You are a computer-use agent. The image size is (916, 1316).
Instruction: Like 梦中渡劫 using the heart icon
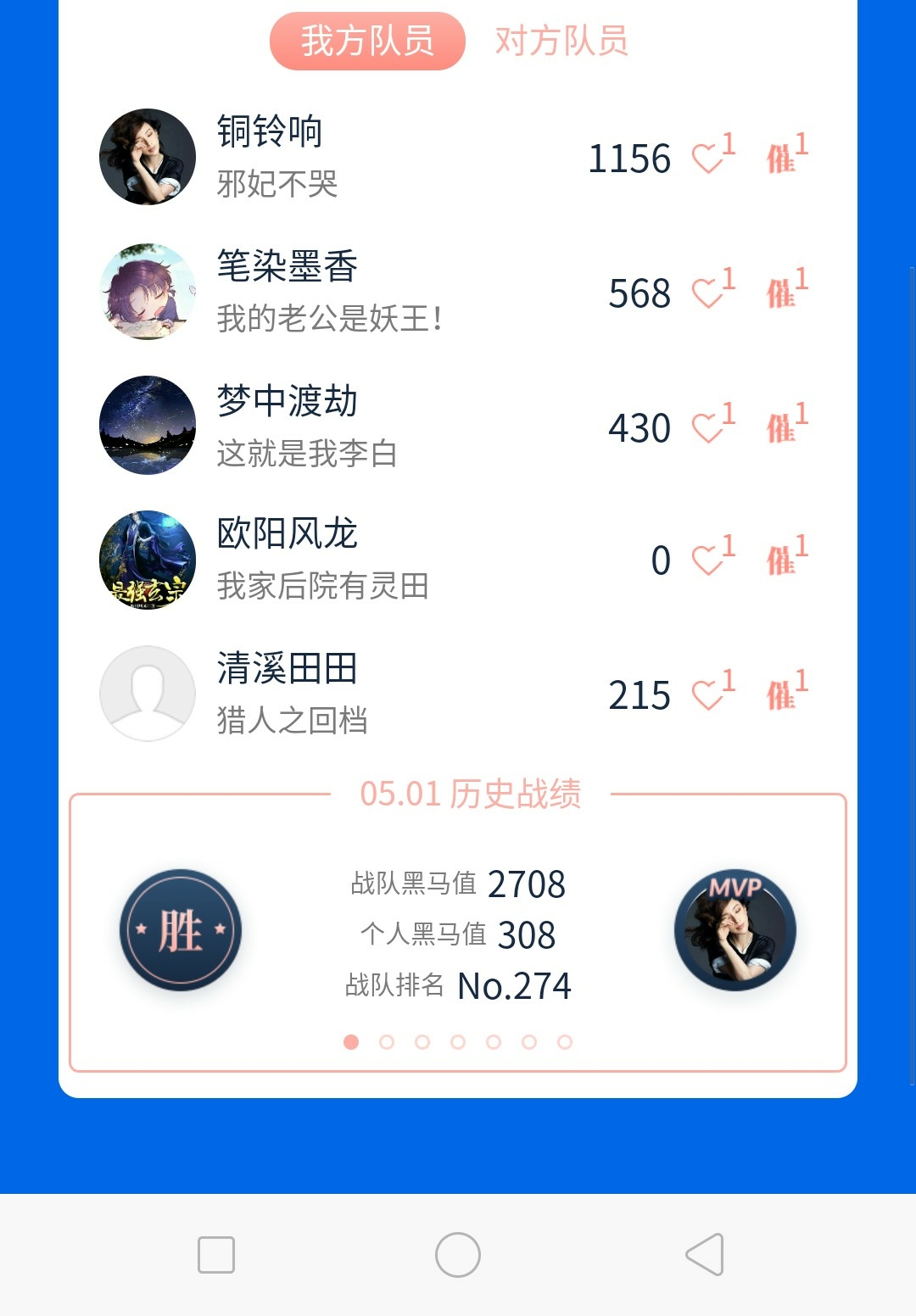708,427
